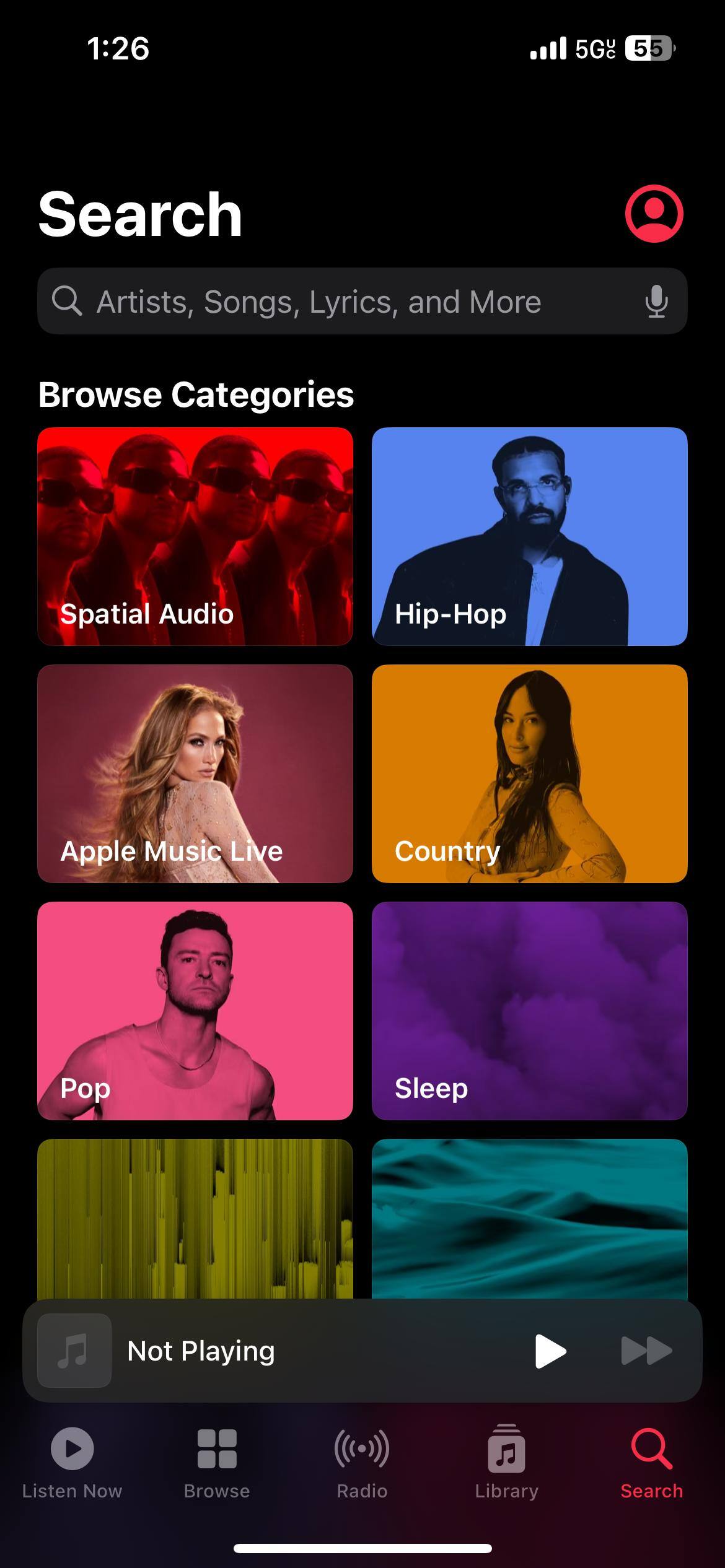Go to the Browse tab
The image size is (725, 1568).
217,1461
